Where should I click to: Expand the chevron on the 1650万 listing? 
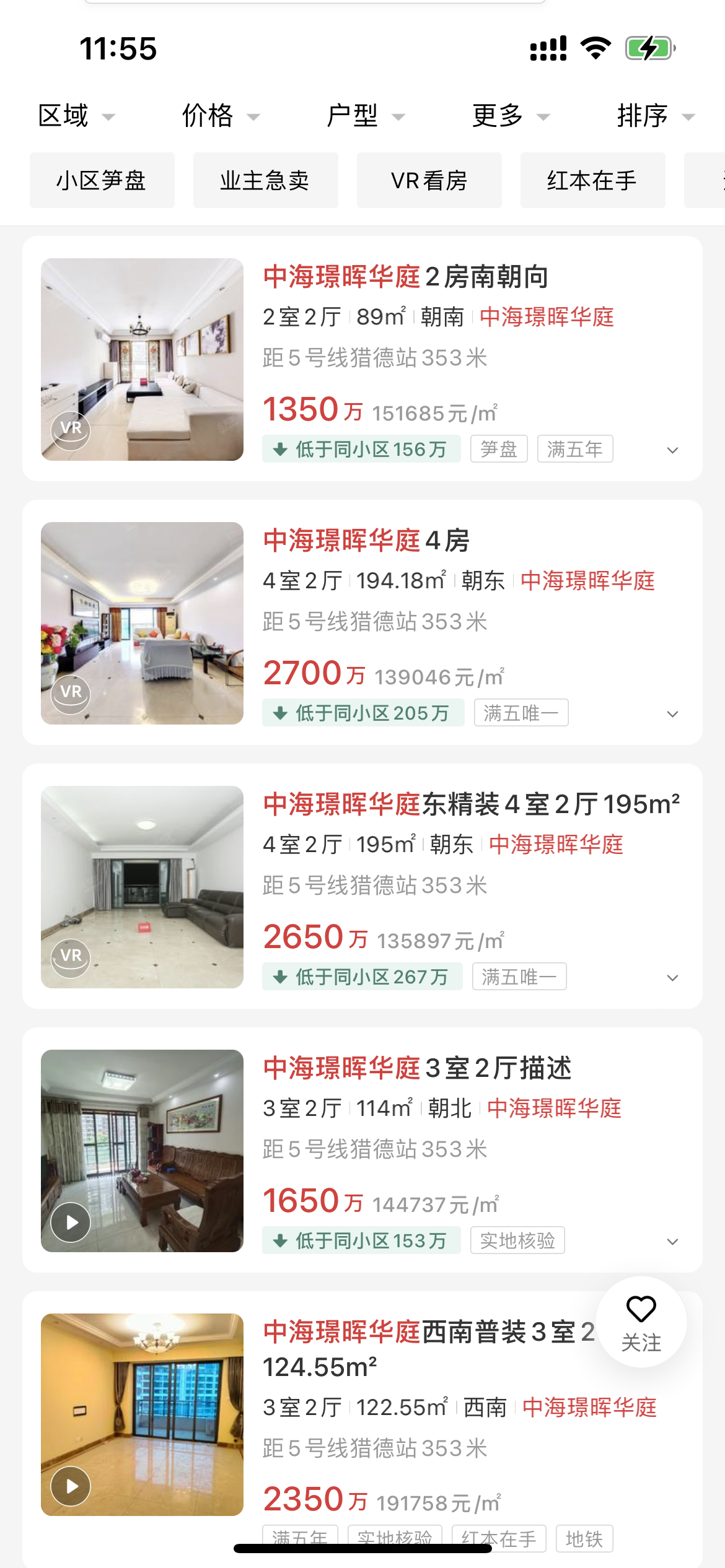[672, 1242]
